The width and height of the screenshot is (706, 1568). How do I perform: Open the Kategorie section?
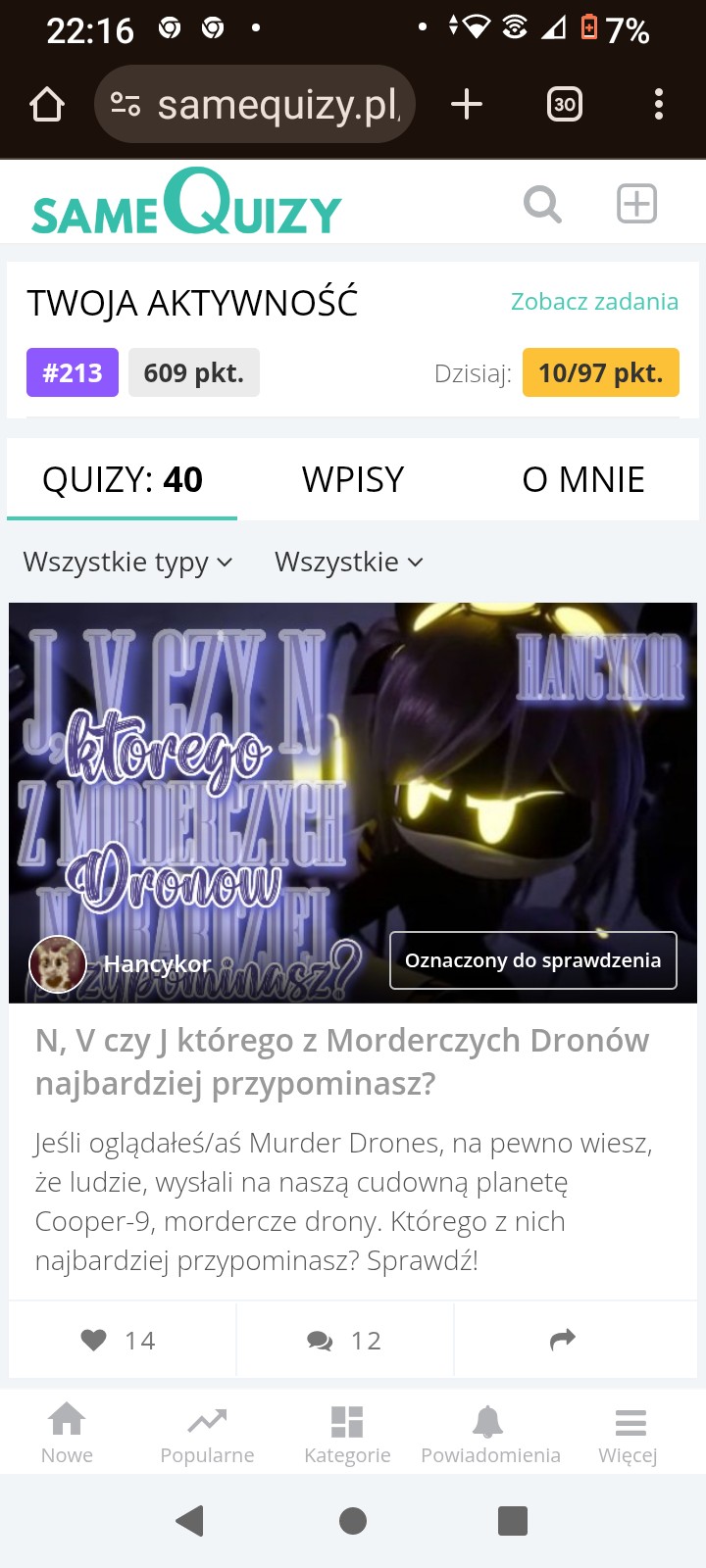click(347, 1433)
